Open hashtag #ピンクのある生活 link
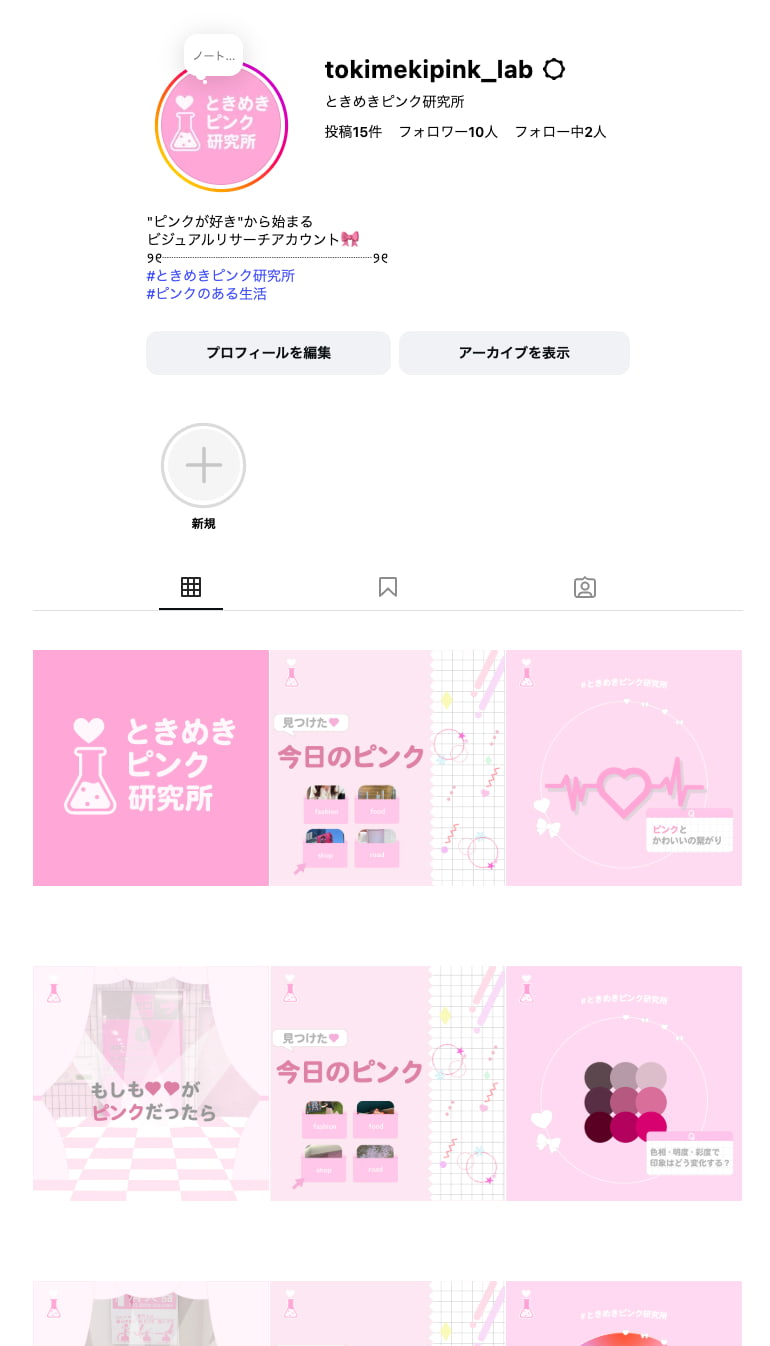 (x=207, y=294)
